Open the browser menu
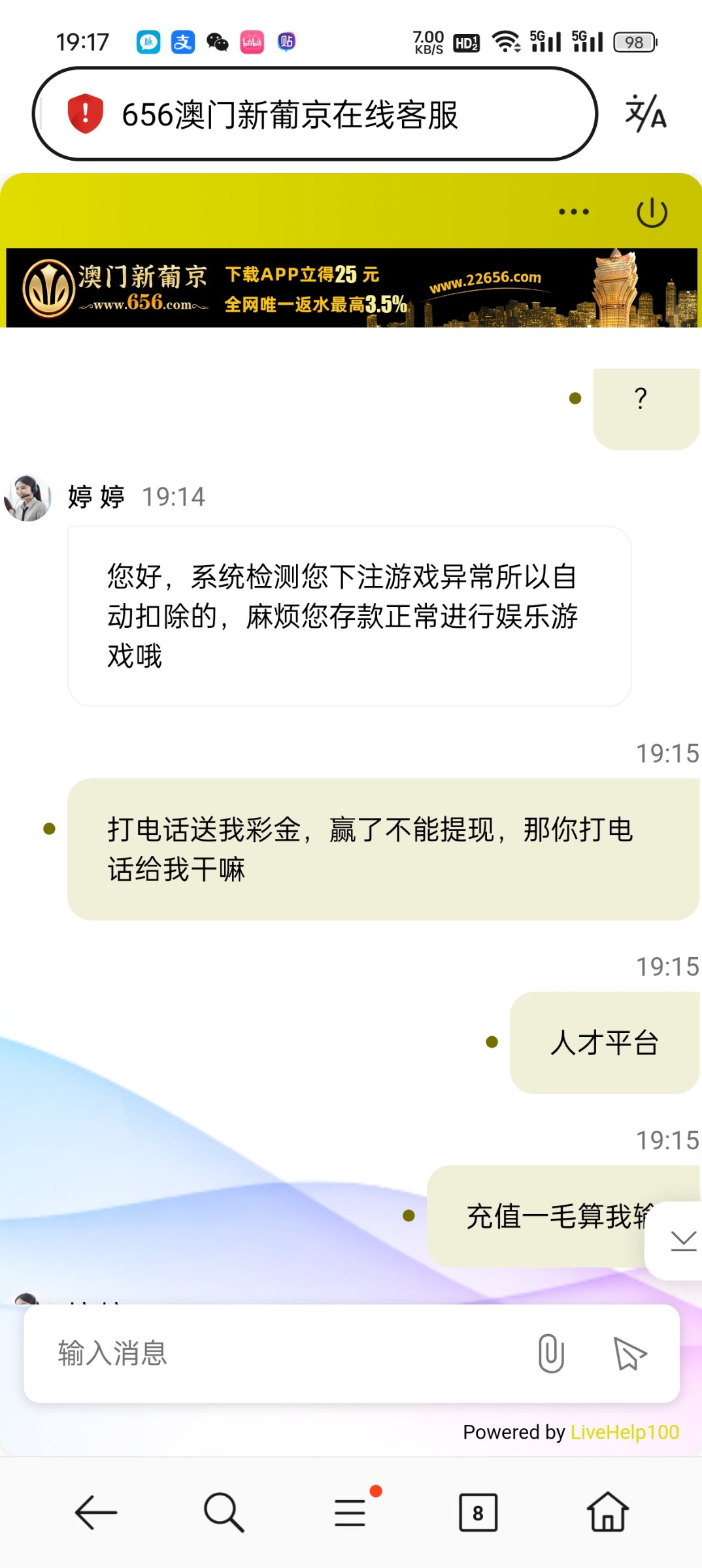This screenshot has height=1568, width=702. tap(351, 1512)
